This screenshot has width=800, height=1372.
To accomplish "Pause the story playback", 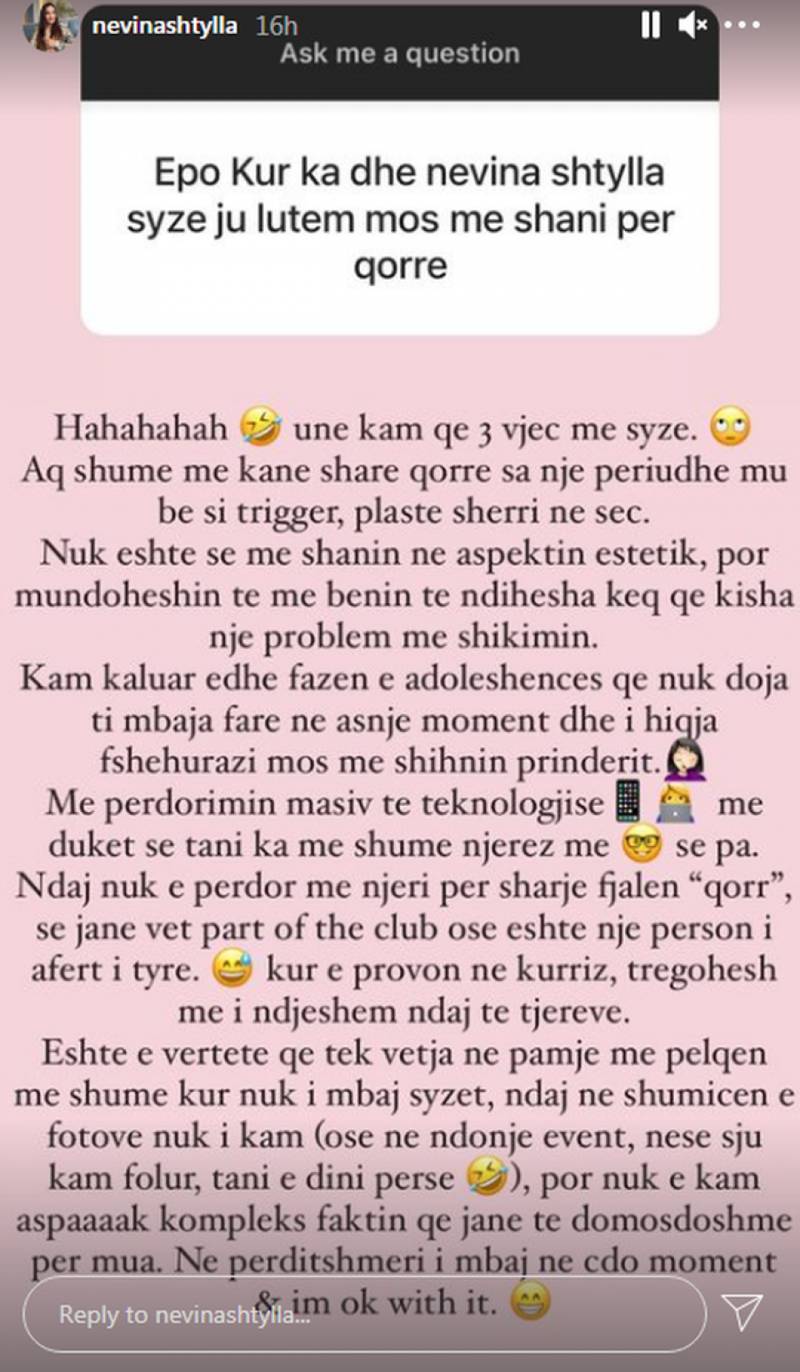I will pyautogui.click(x=650, y=26).
